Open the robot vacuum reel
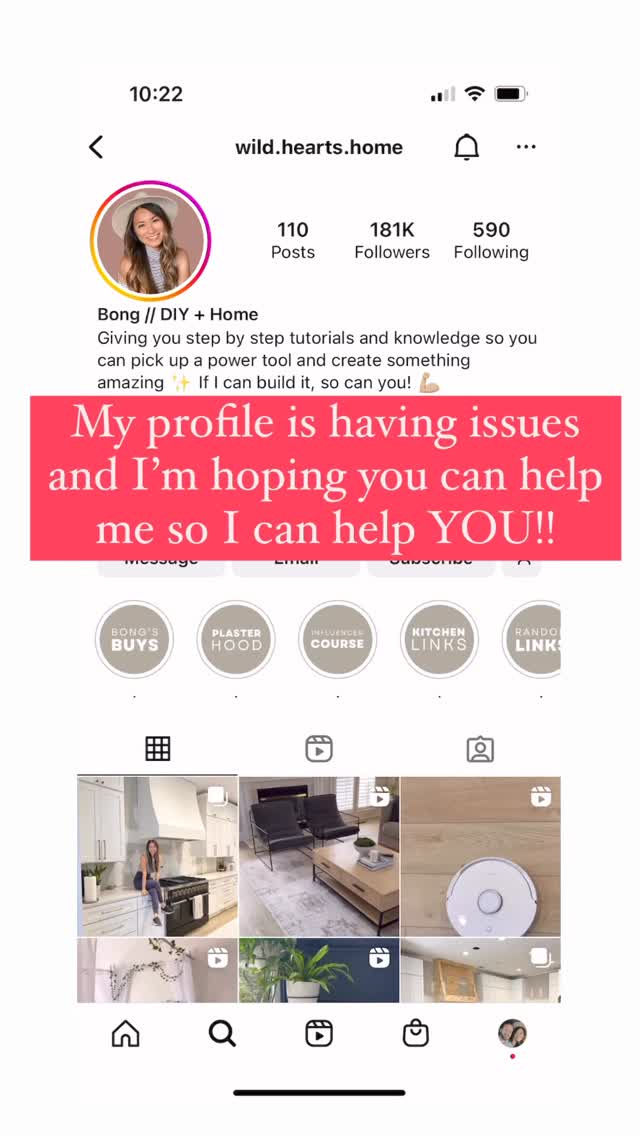 (481, 856)
